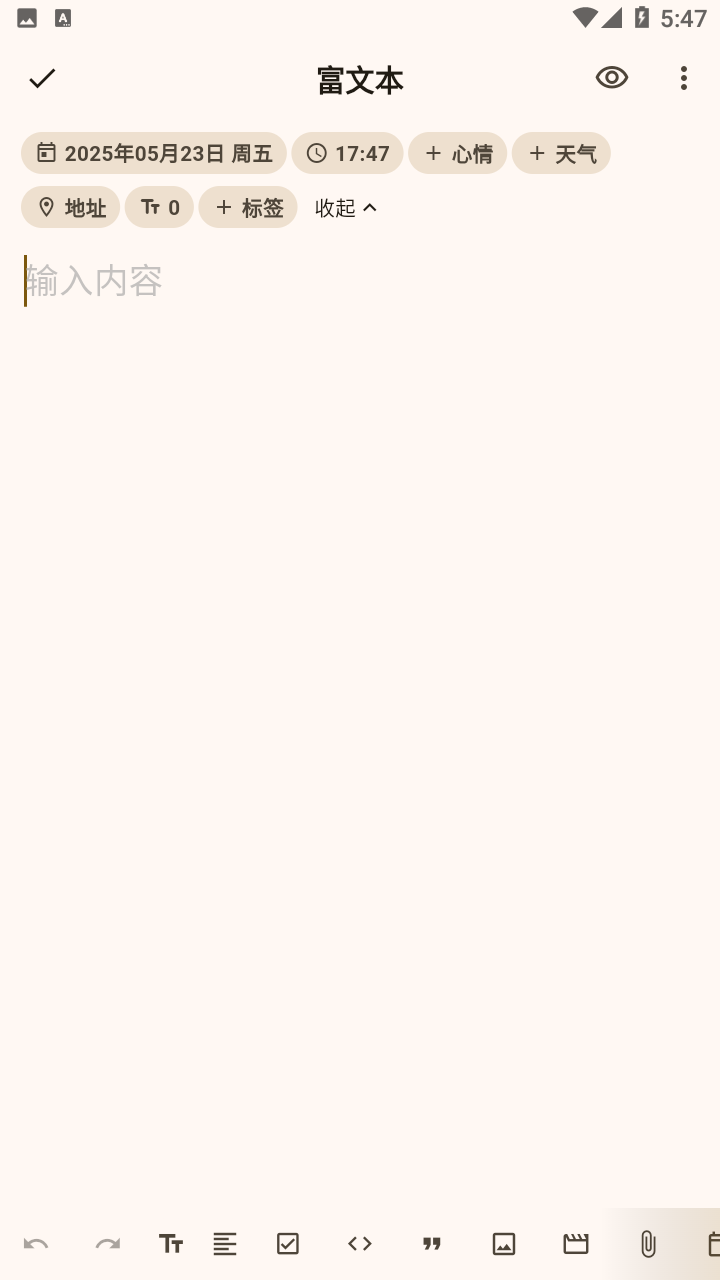Open the word count chip
The image size is (720, 1280).
pyautogui.click(x=159, y=207)
